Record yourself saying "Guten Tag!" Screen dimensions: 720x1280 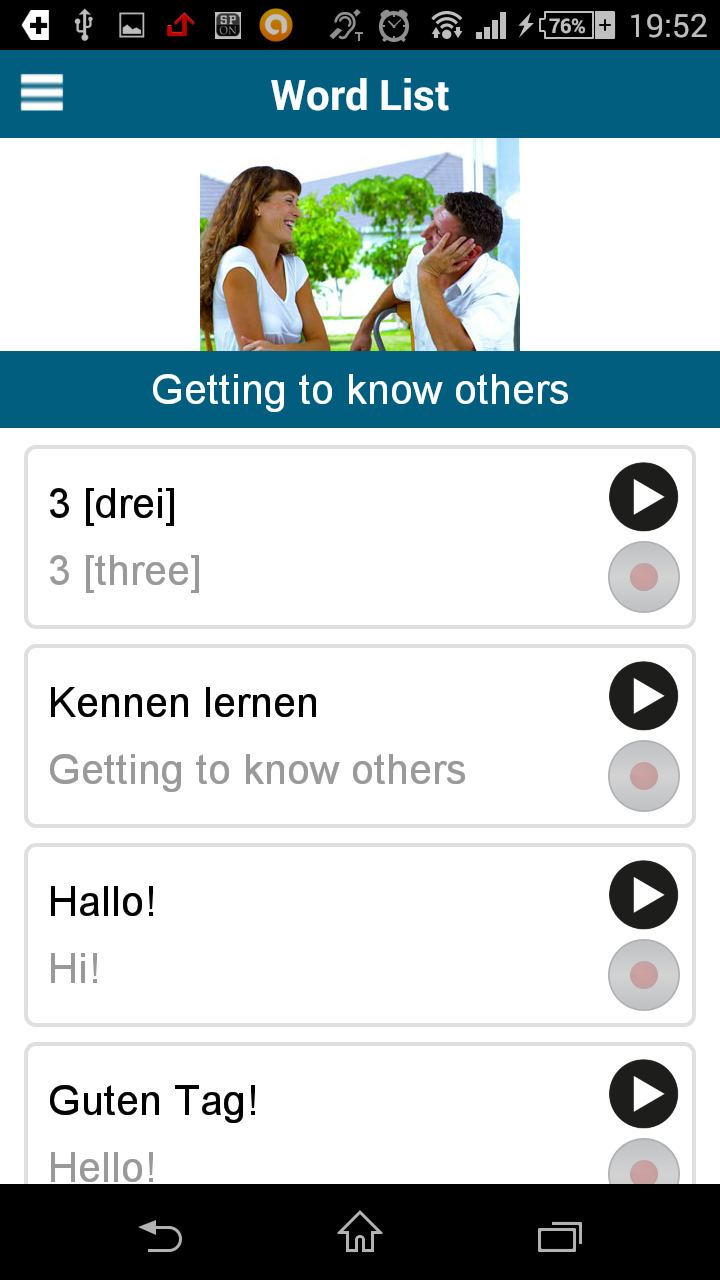click(x=644, y=1167)
